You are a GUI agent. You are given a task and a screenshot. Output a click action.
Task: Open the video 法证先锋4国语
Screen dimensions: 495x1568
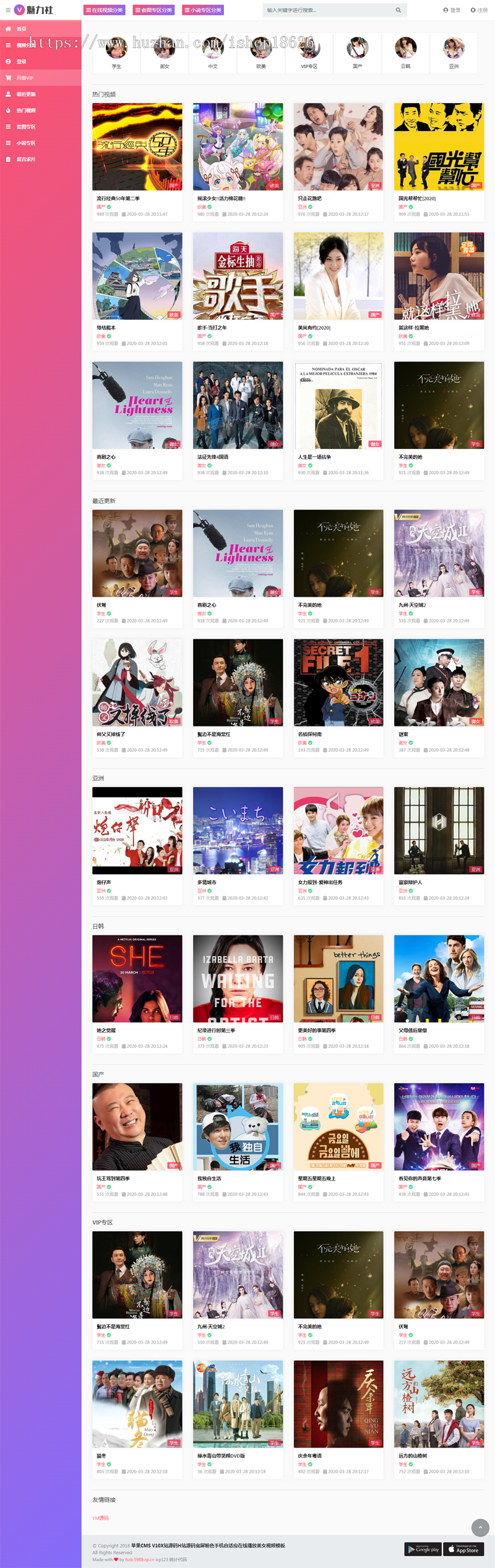point(238,405)
